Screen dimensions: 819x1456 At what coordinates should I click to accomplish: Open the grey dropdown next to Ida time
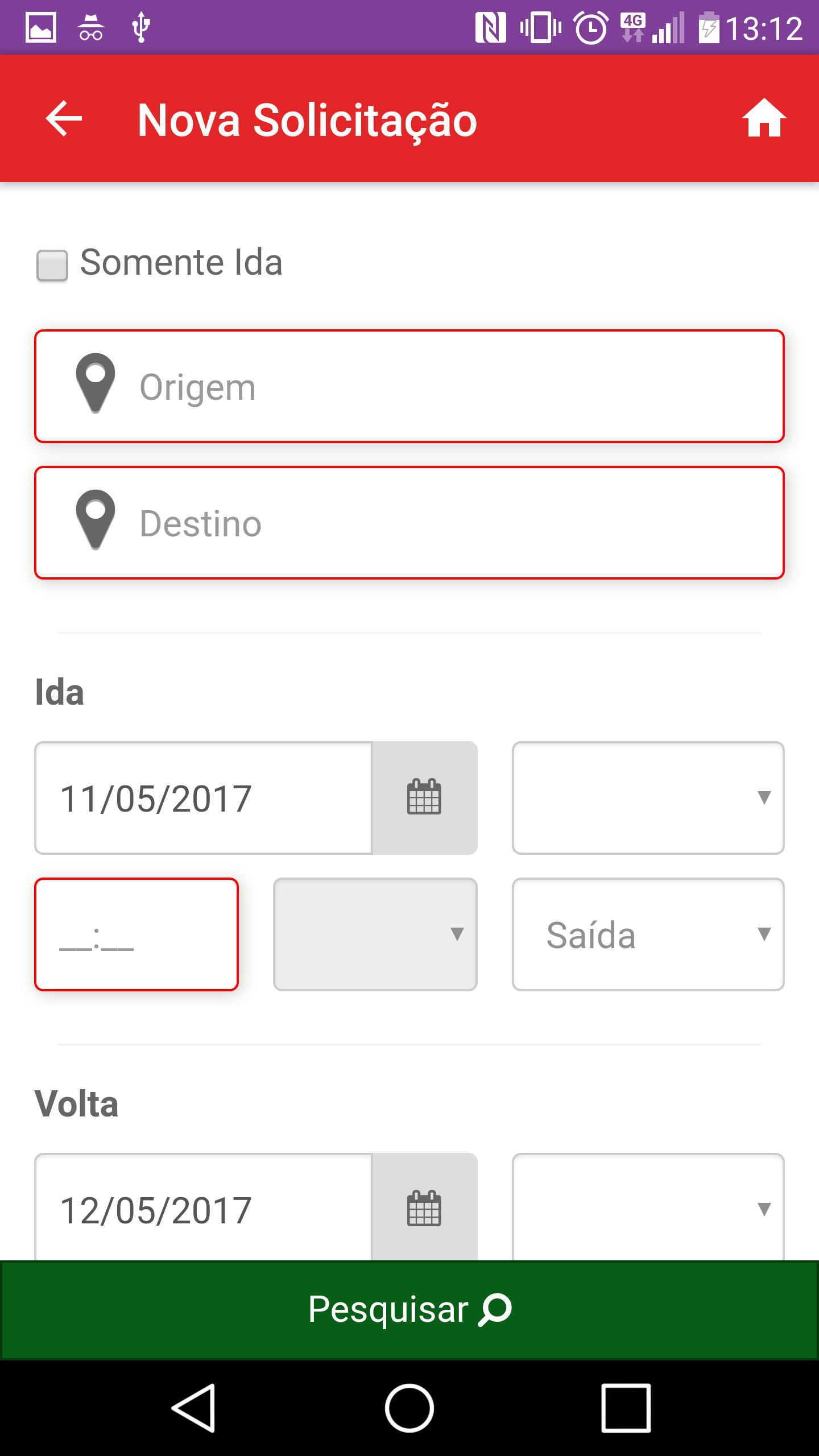(375, 934)
